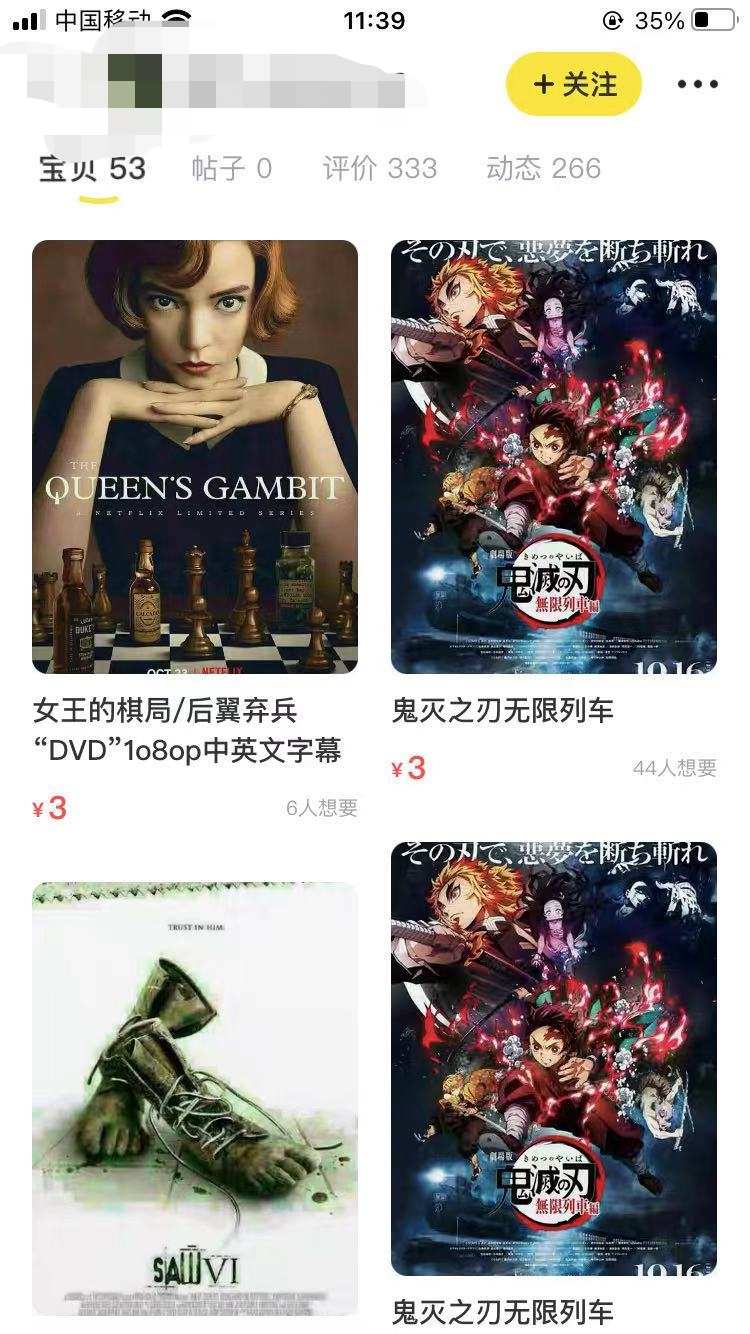Open the 鬼灭之刃无限列车 listing with 44人想要
Screen dimensions: 750x1334
click(553, 457)
